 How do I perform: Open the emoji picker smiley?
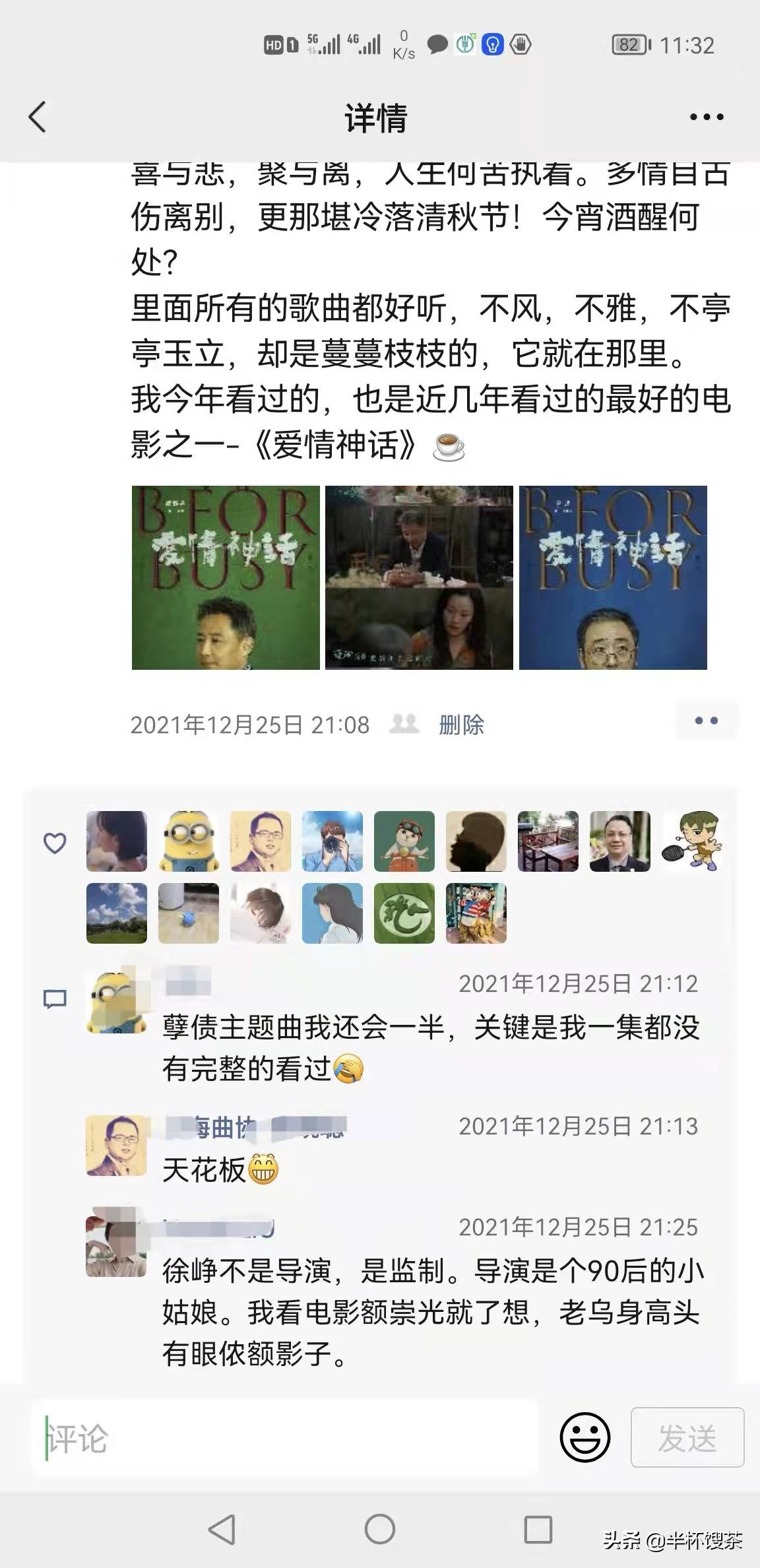tap(585, 1437)
